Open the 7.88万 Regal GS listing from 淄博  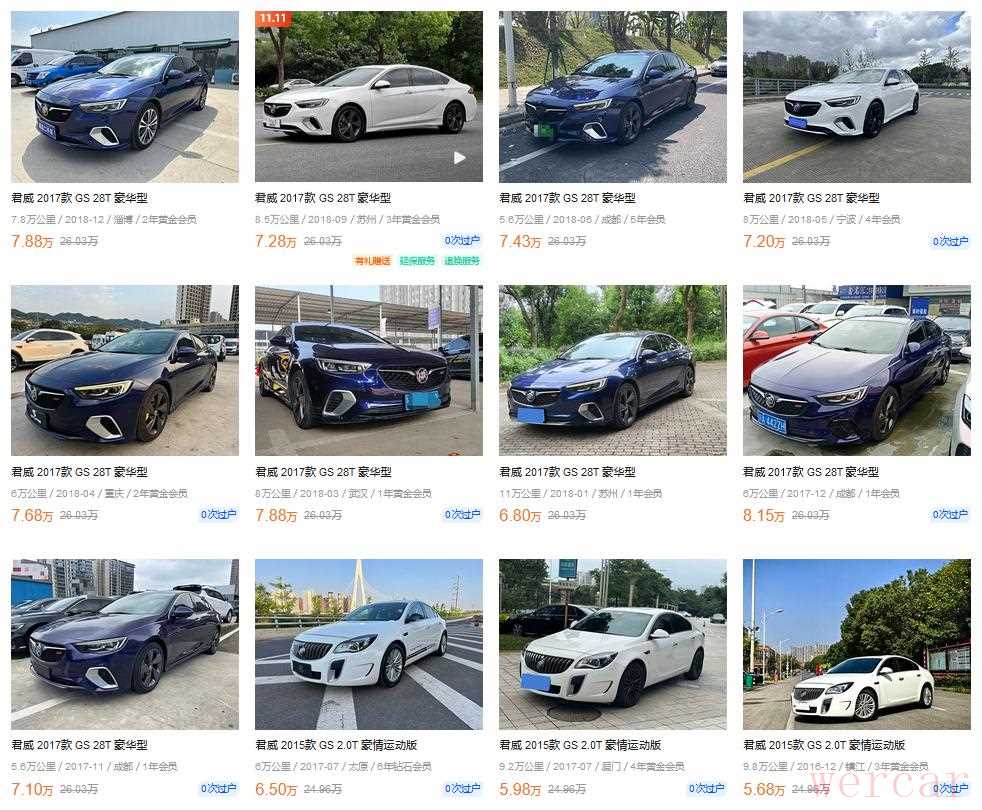pyautogui.click(x=124, y=97)
